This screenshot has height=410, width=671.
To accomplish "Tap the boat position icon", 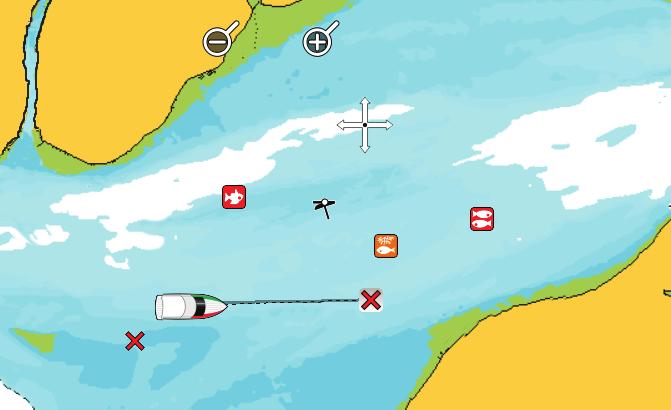I will 191,306.
